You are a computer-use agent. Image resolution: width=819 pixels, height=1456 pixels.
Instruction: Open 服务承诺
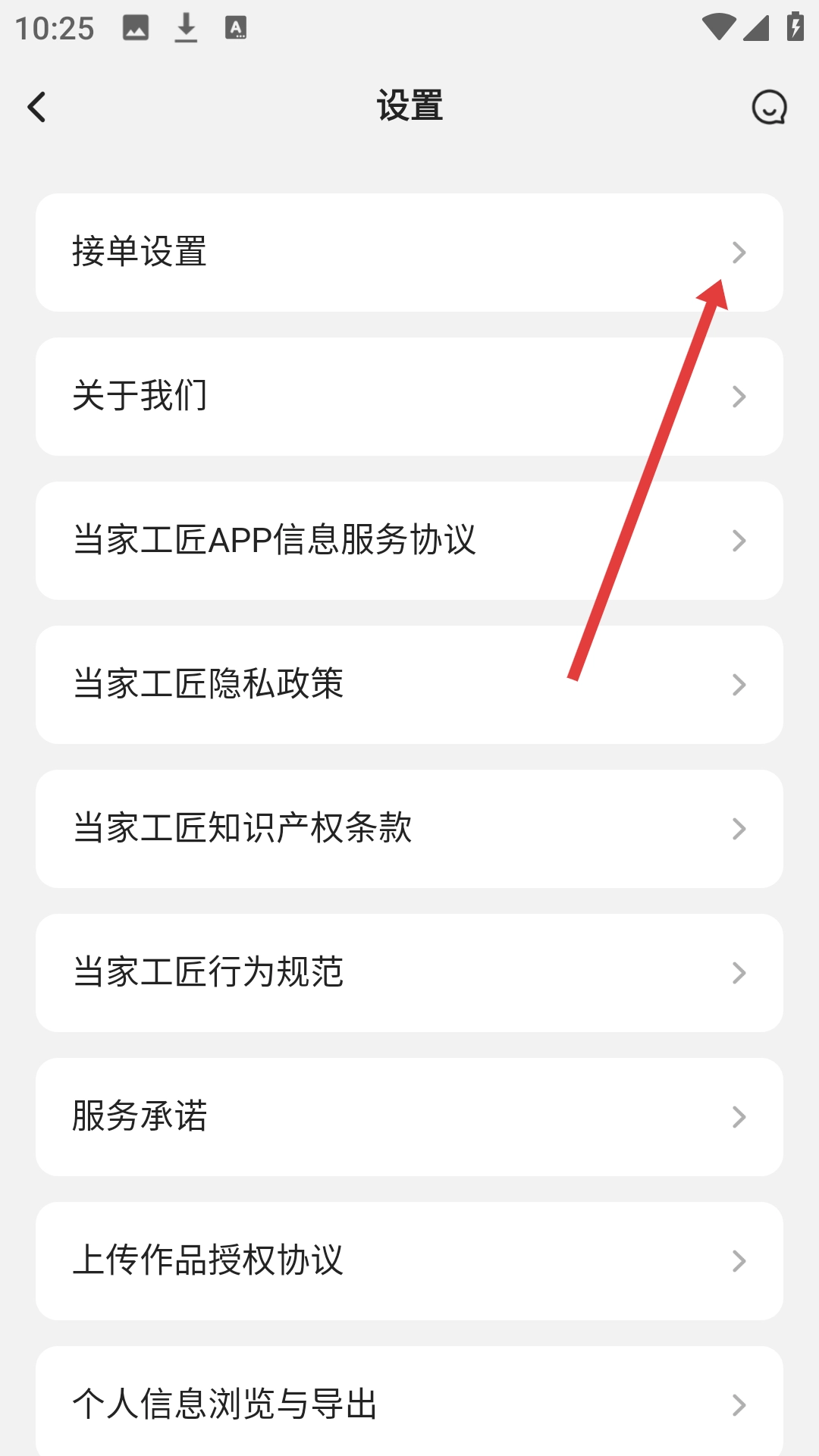[x=409, y=1117]
